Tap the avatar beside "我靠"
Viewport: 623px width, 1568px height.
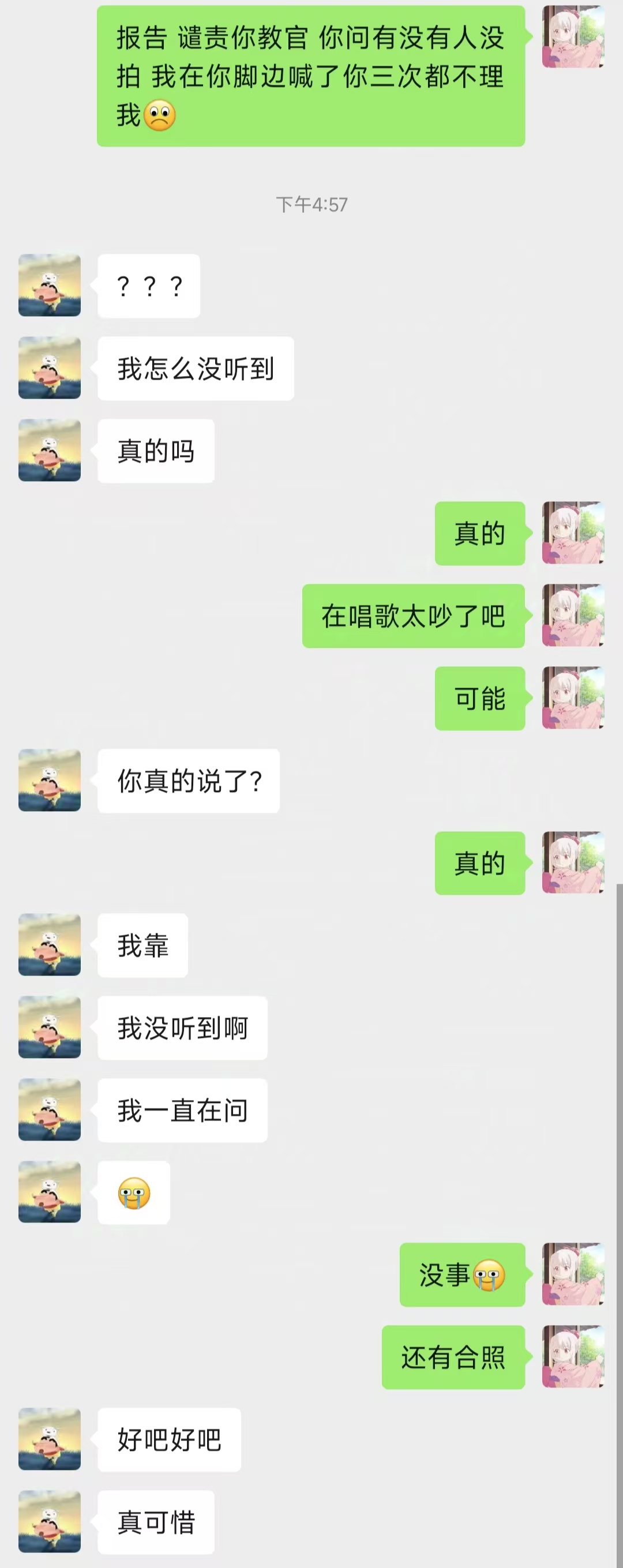coord(49,945)
